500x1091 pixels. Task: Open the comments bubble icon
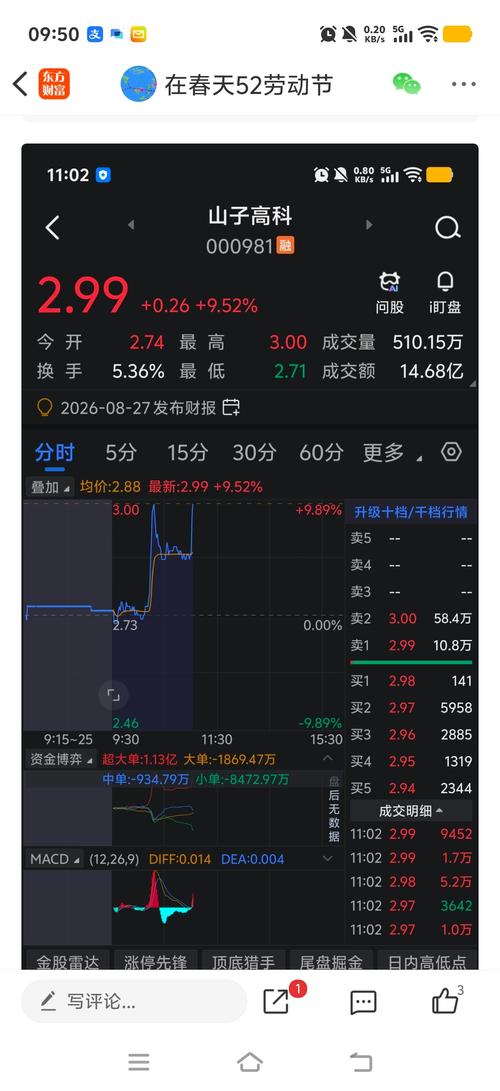pos(363,1002)
